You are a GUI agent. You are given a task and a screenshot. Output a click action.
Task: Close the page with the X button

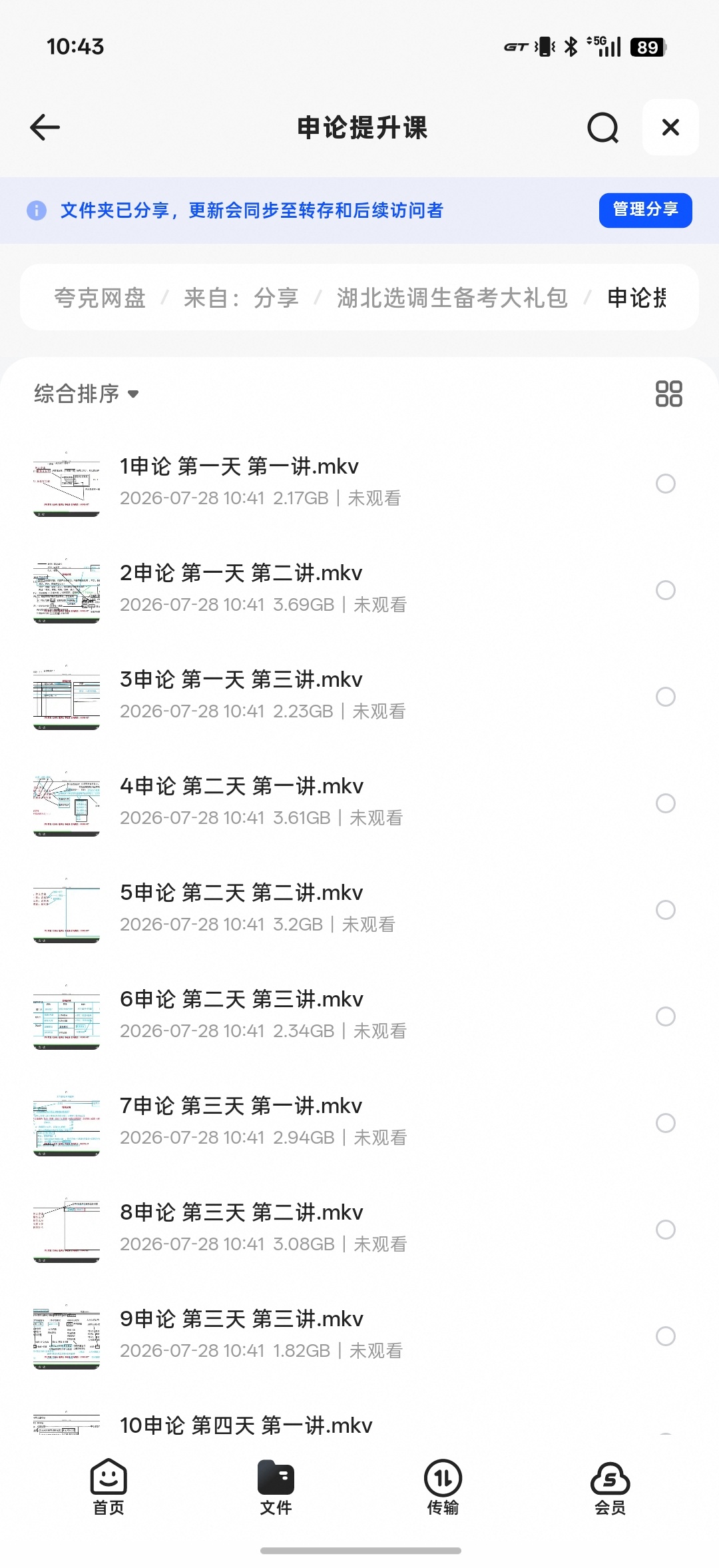pyautogui.click(x=670, y=127)
